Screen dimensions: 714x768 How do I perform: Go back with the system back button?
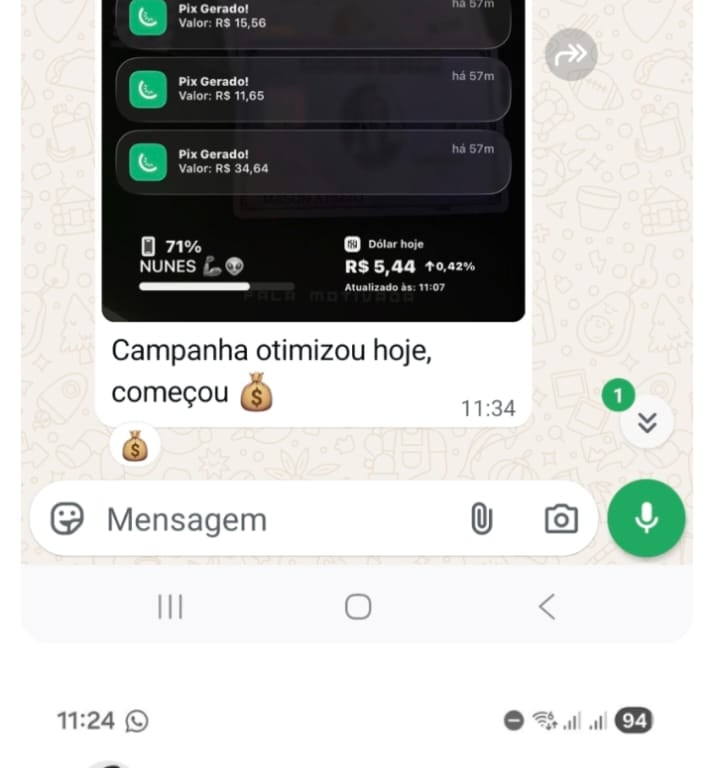click(x=546, y=606)
